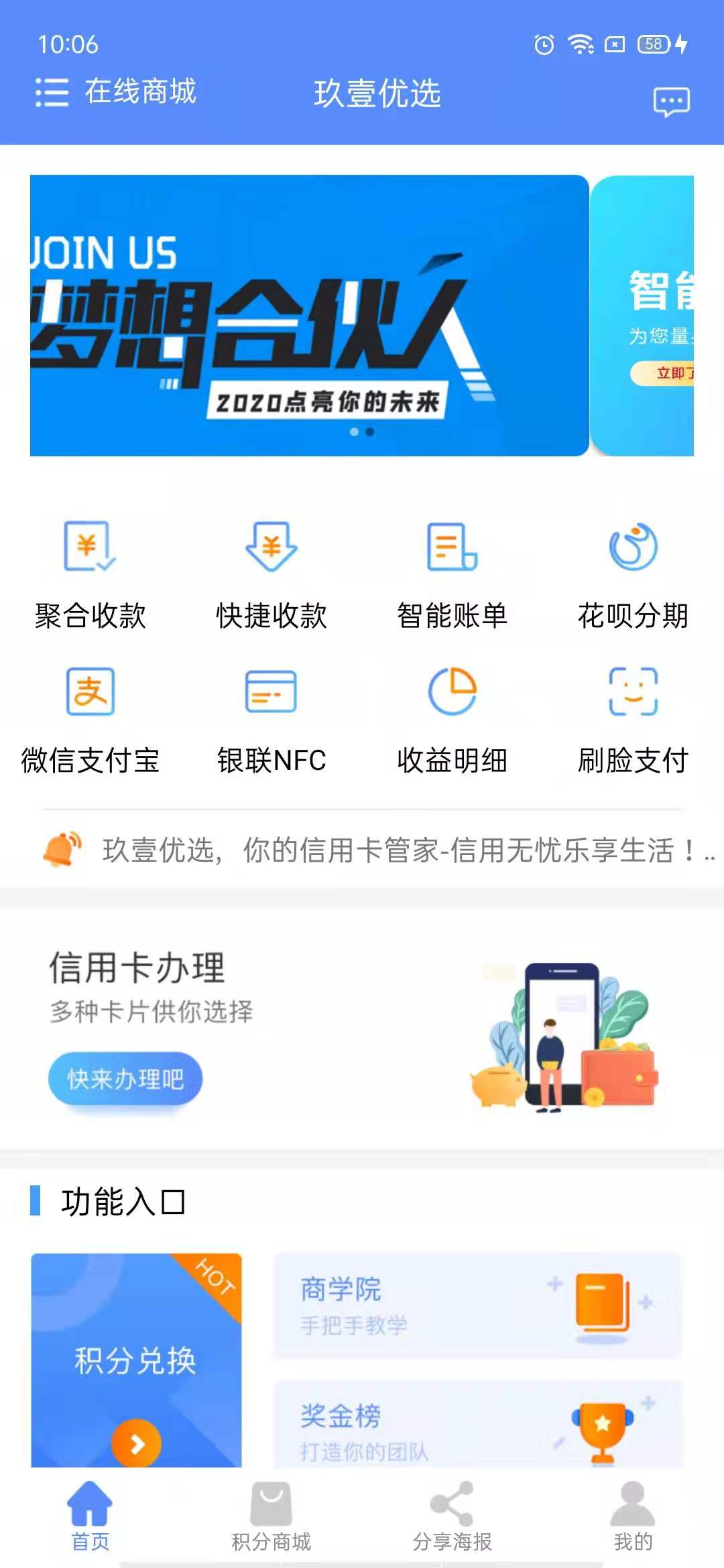View 收益明细
This screenshot has height=1568, width=724.
coord(452,720)
